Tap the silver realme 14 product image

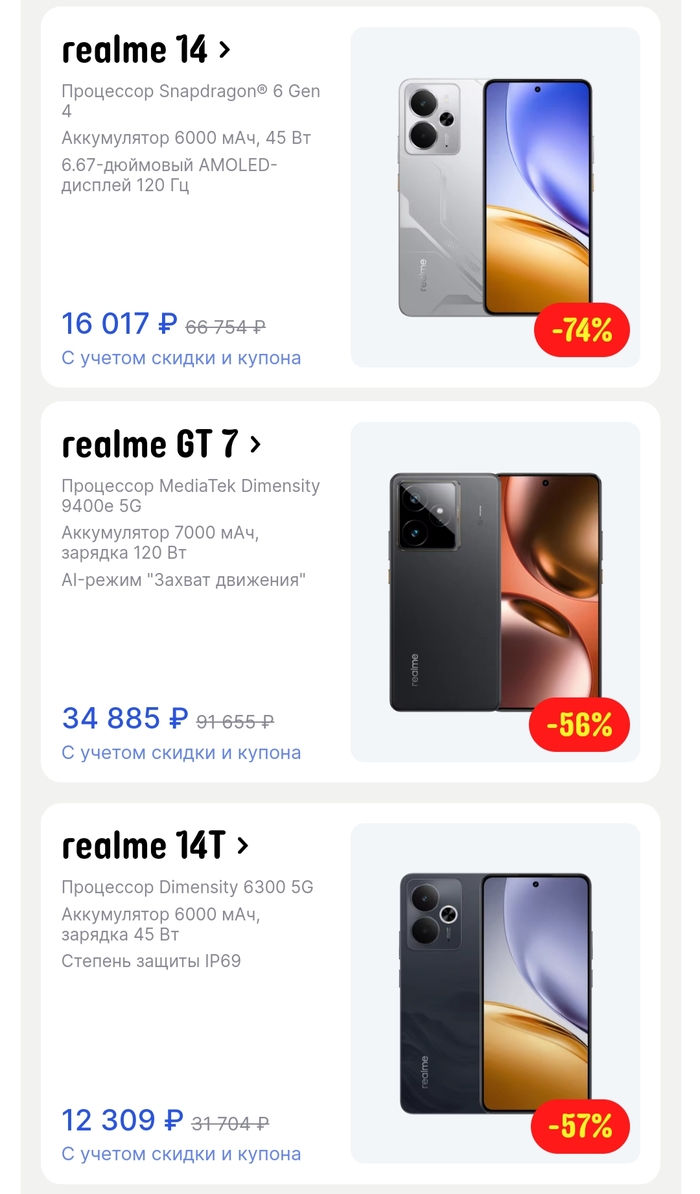click(x=495, y=197)
